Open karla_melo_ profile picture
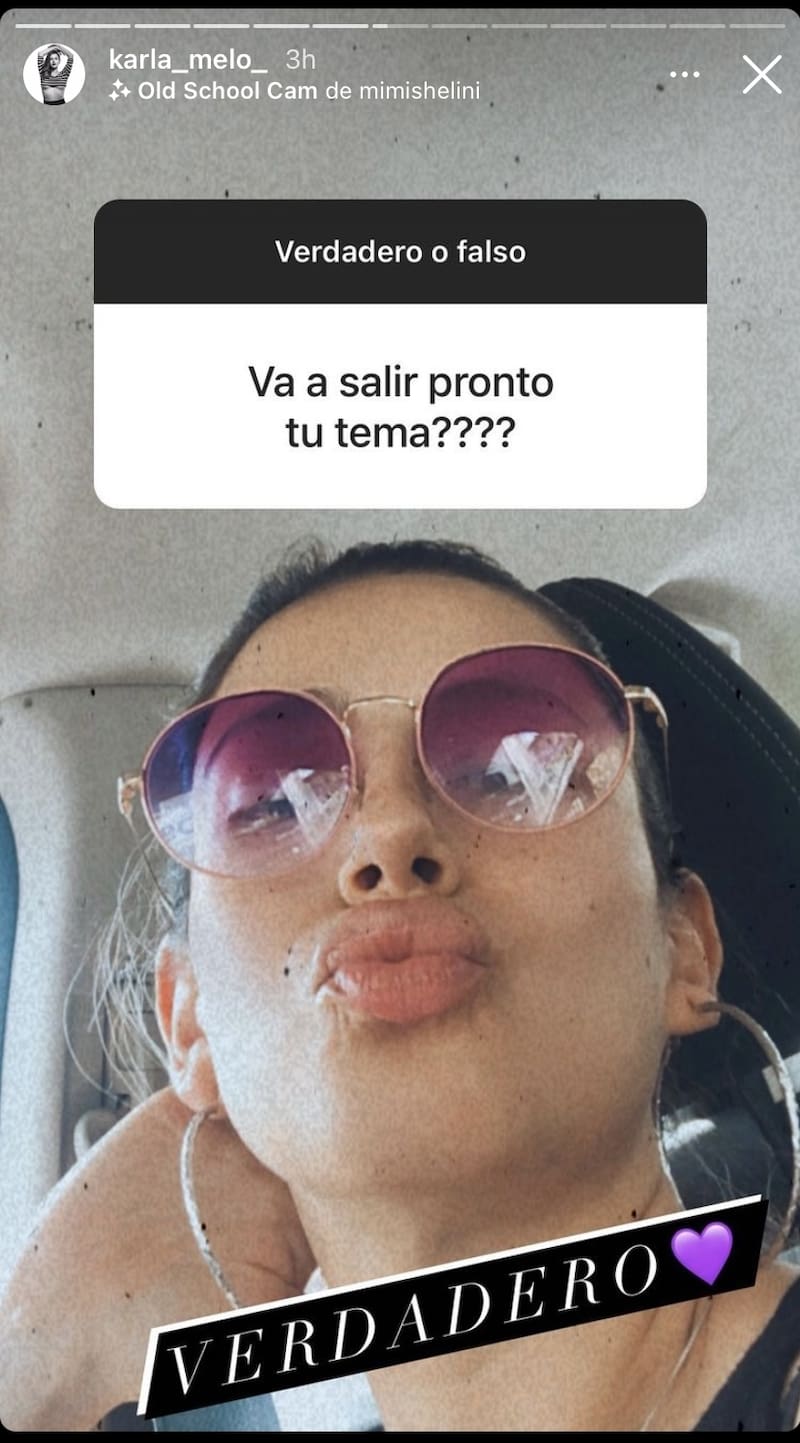 pyautogui.click(x=54, y=74)
